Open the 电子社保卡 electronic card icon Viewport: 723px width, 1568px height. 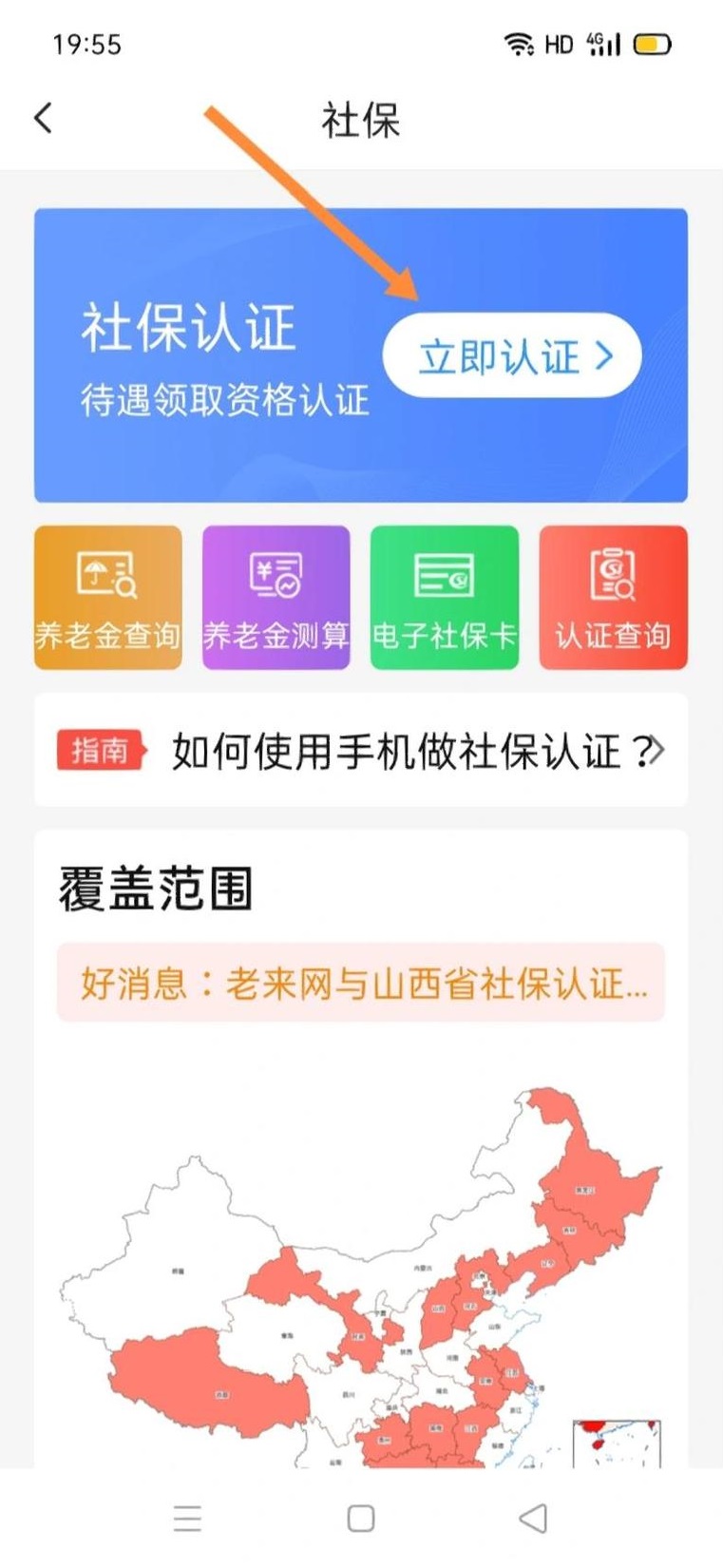(x=444, y=597)
